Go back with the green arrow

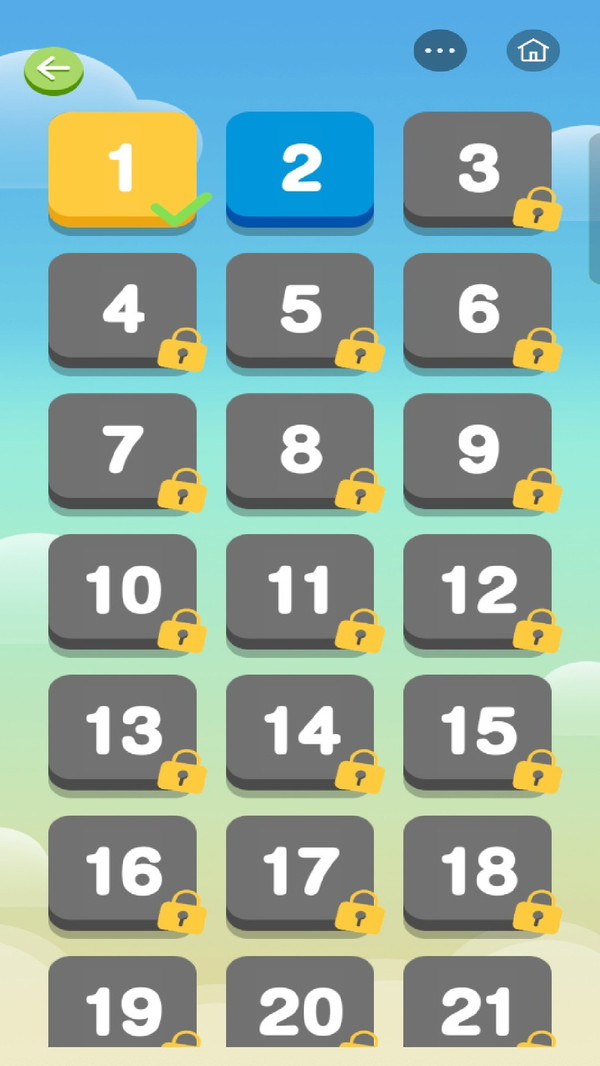pyautogui.click(x=54, y=70)
